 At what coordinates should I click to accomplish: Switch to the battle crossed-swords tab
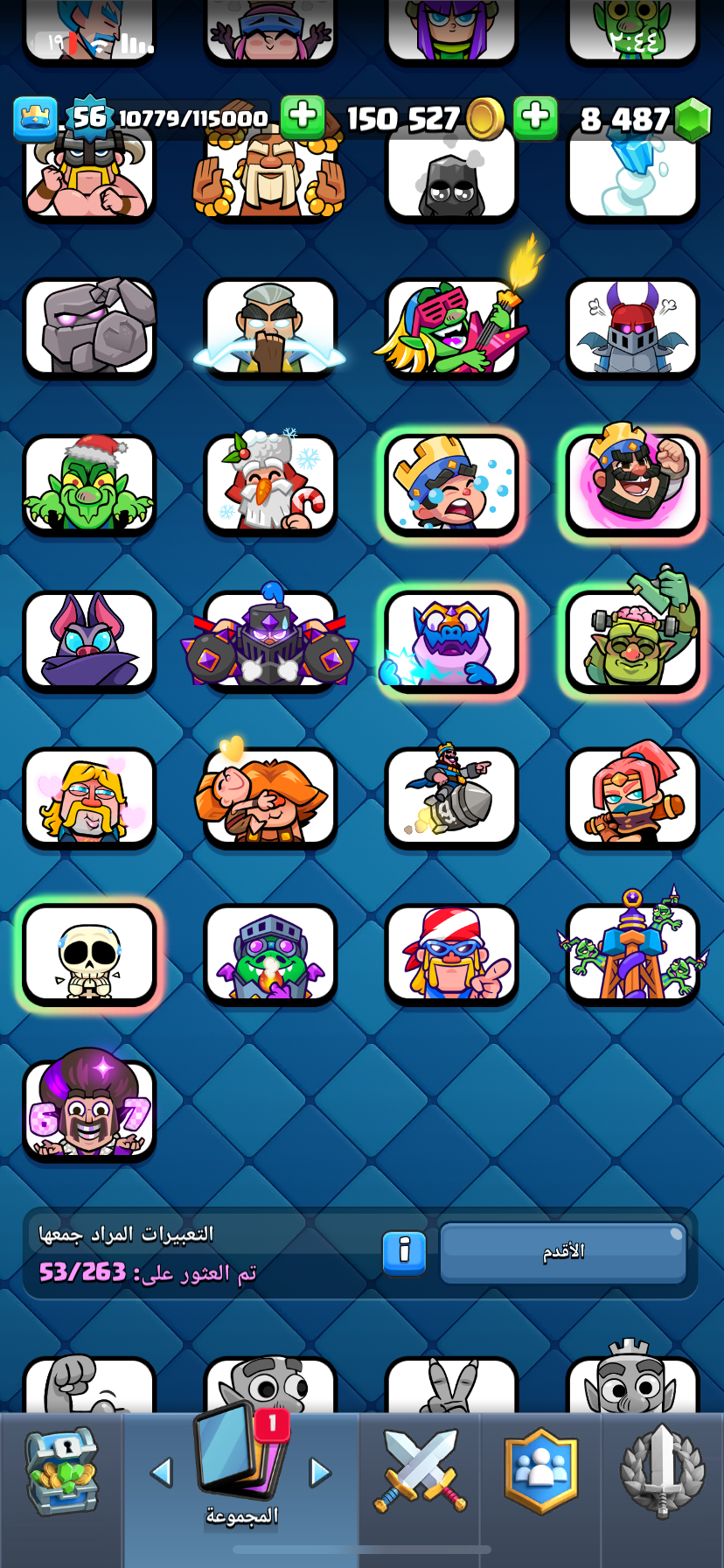[x=421, y=1471]
